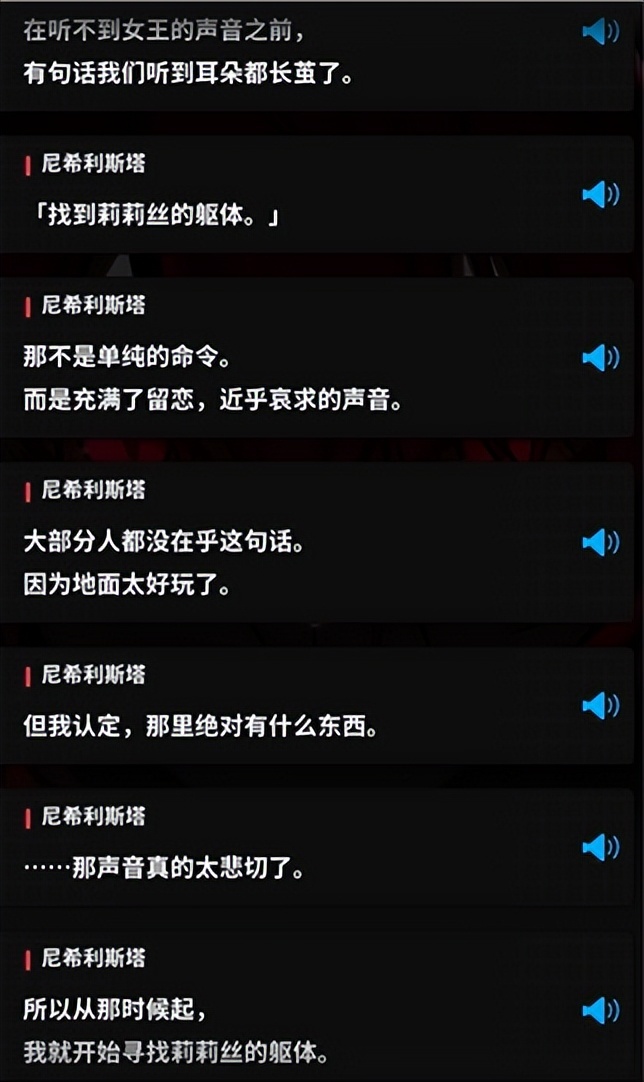Play voice line 找到莉莉丝的躯体
The image size is (644, 1082).
tap(600, 194)
